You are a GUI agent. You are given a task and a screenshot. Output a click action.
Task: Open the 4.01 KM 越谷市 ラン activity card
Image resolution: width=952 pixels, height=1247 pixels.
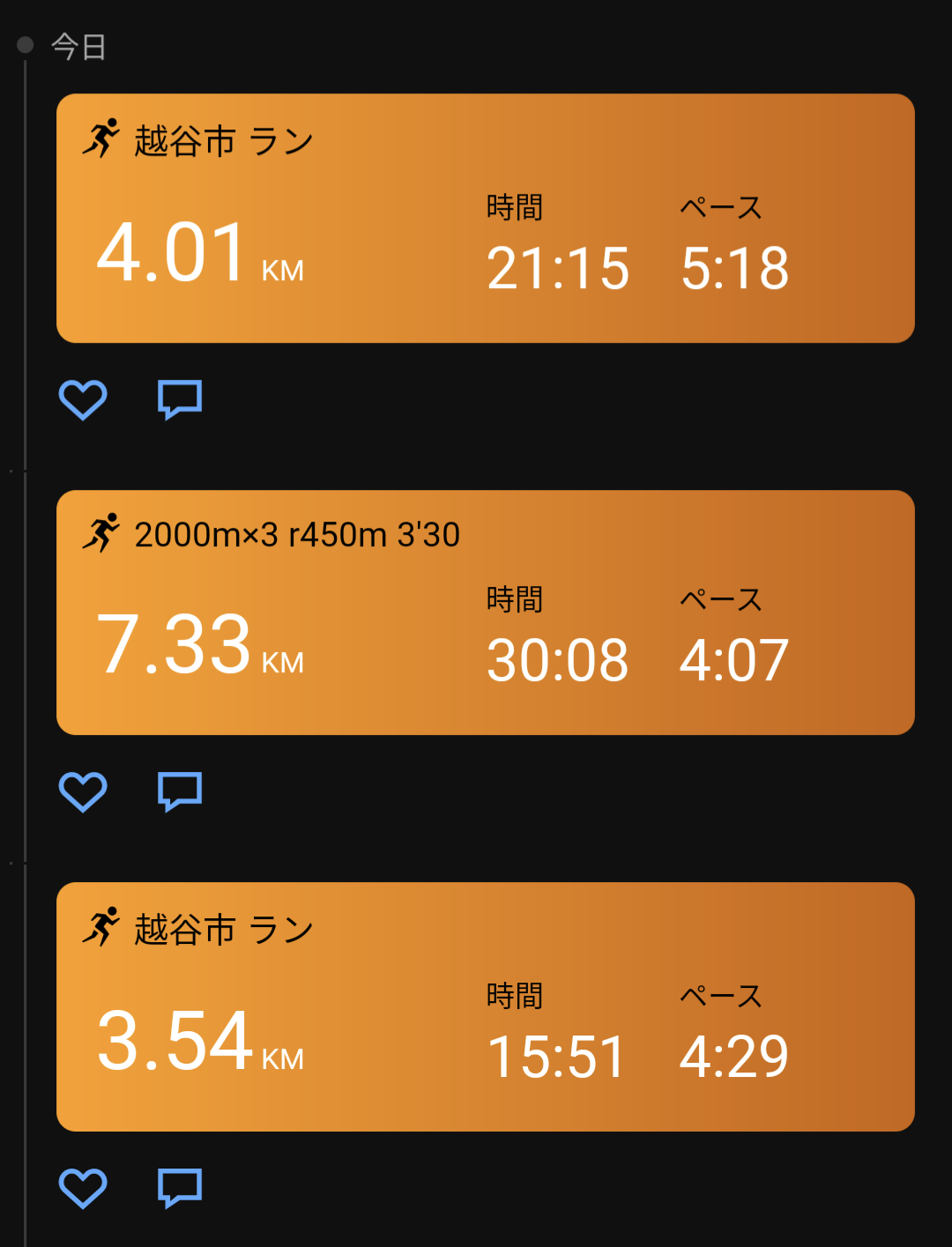coord(485,219)
